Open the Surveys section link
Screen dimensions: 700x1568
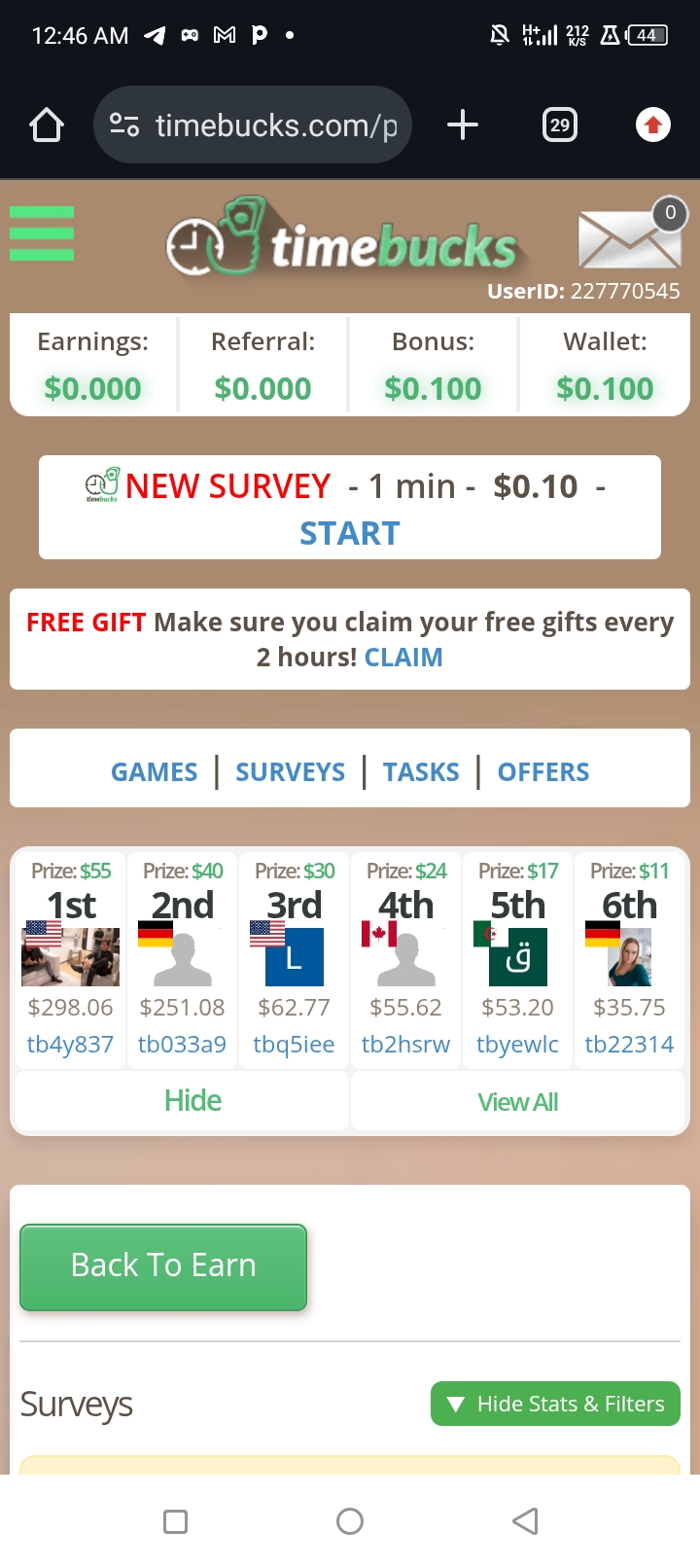[290, 772]
